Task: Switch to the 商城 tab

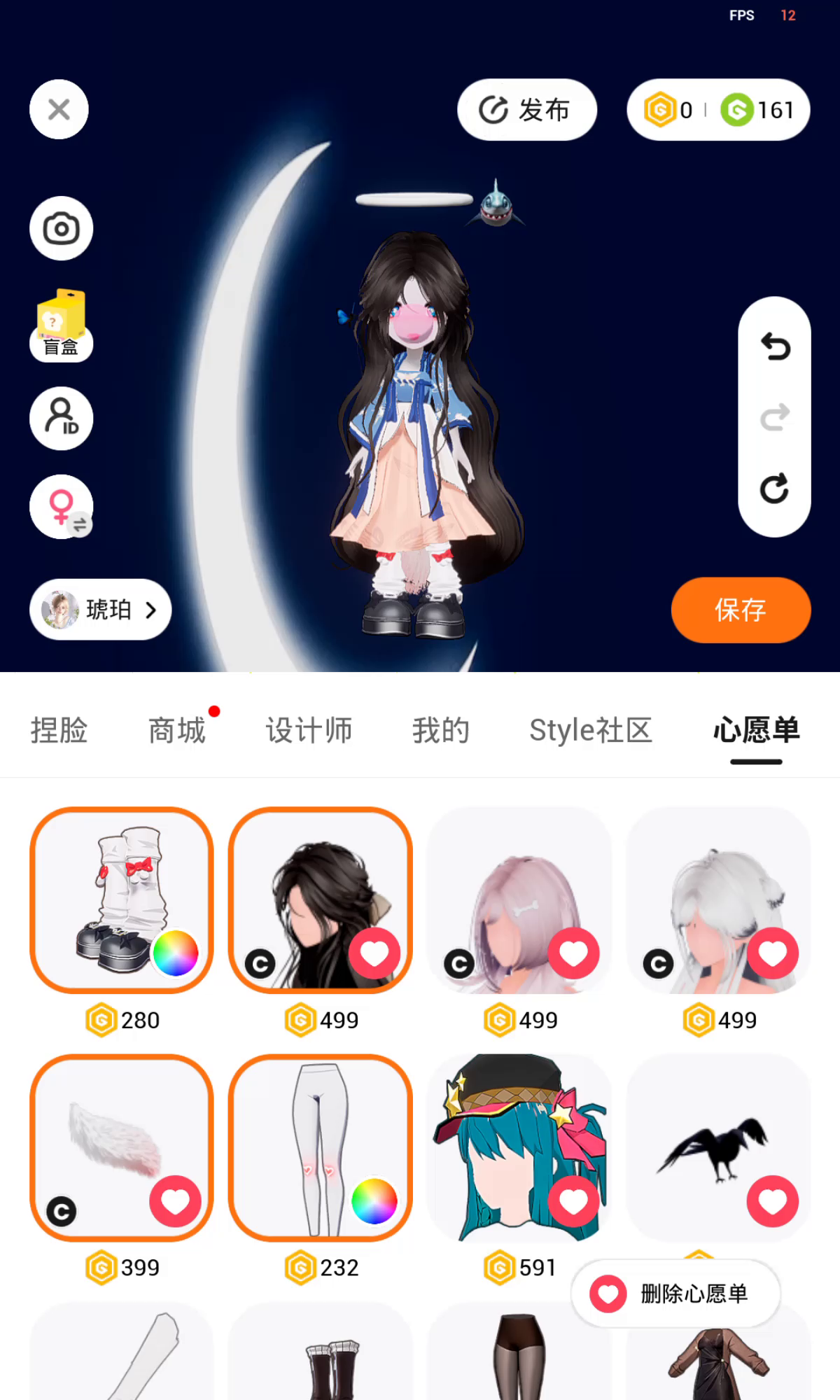Action: coord(176,730)
